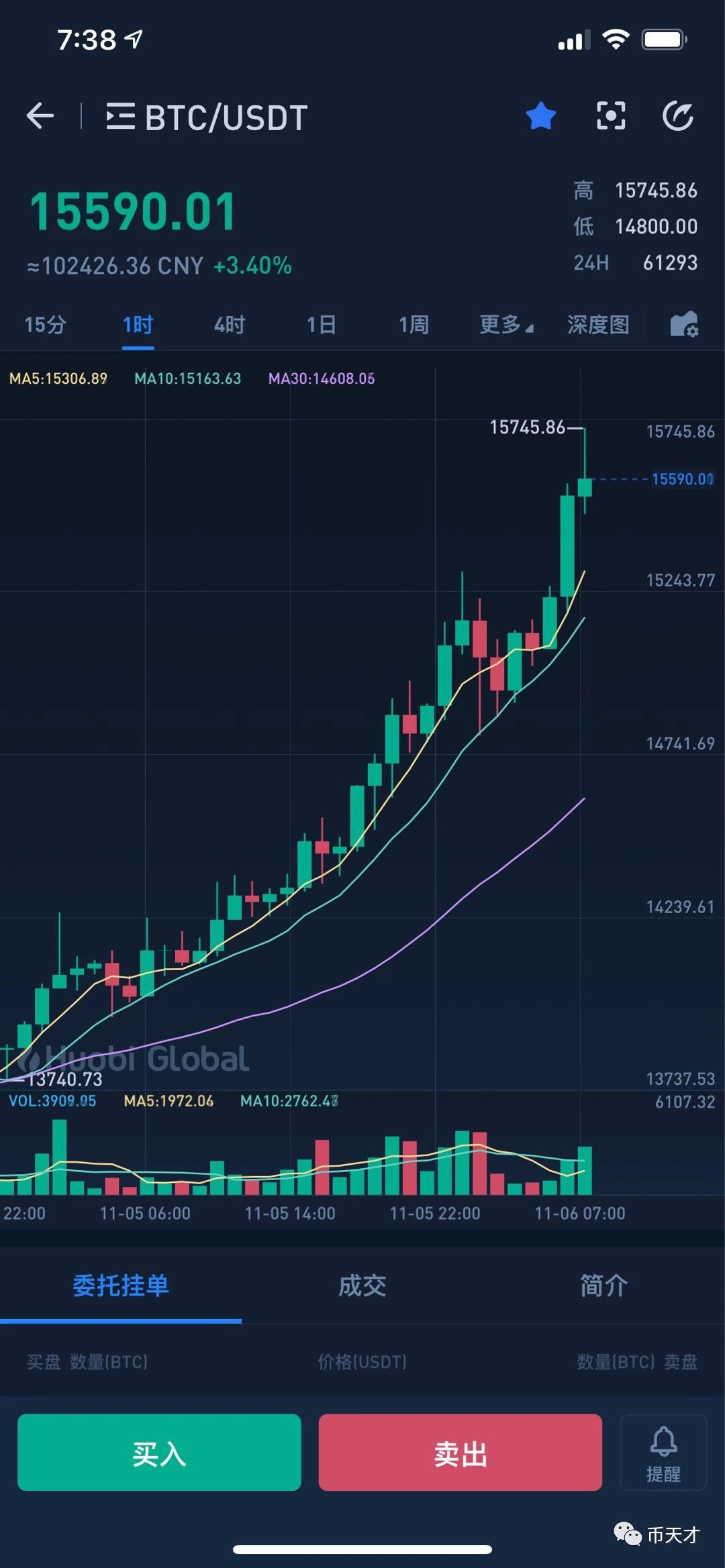Switch chart to 1日 interval

click(322, 325)
